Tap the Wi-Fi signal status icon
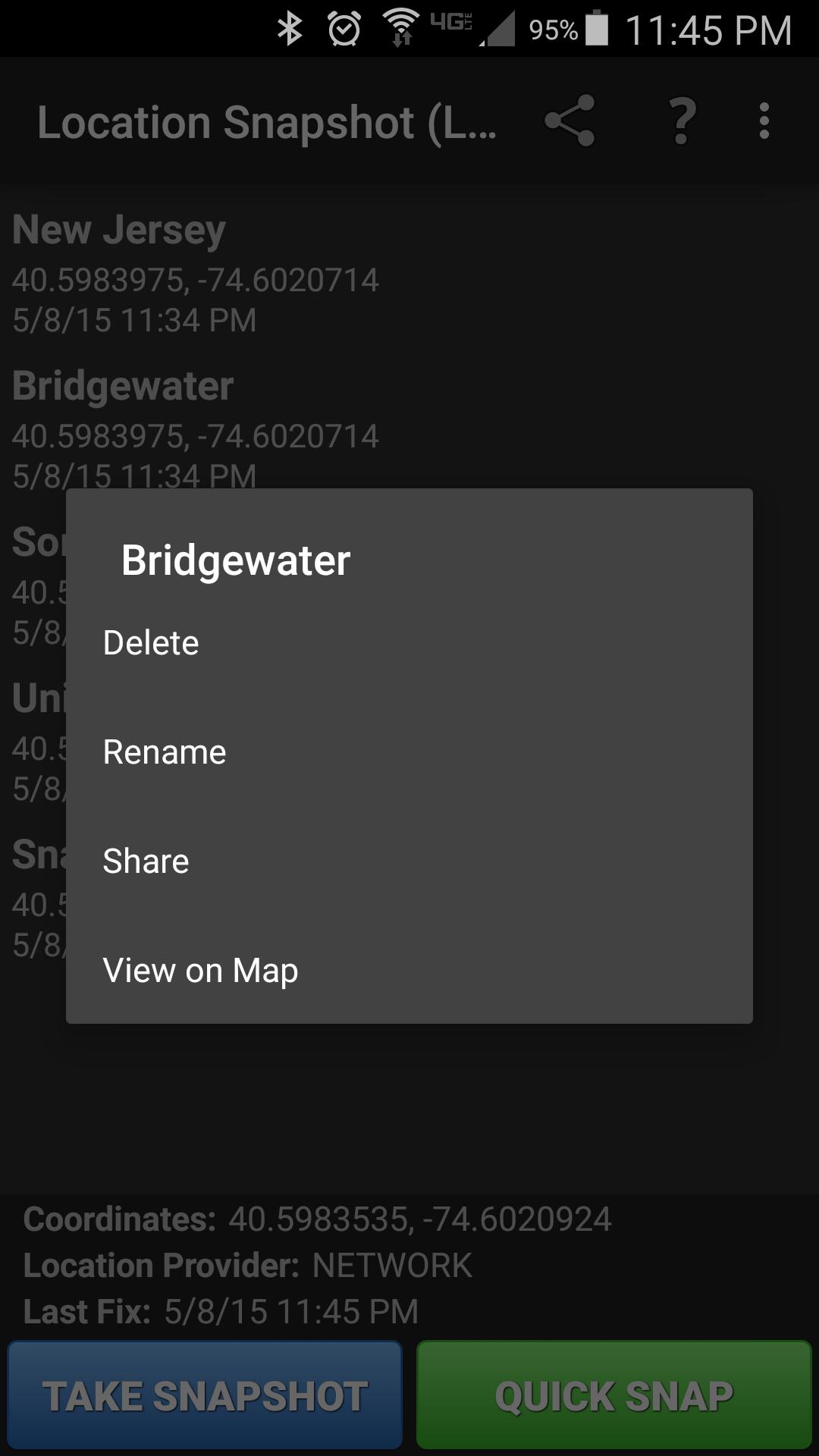Screen dimensions: 819x1456 (400, 29)
